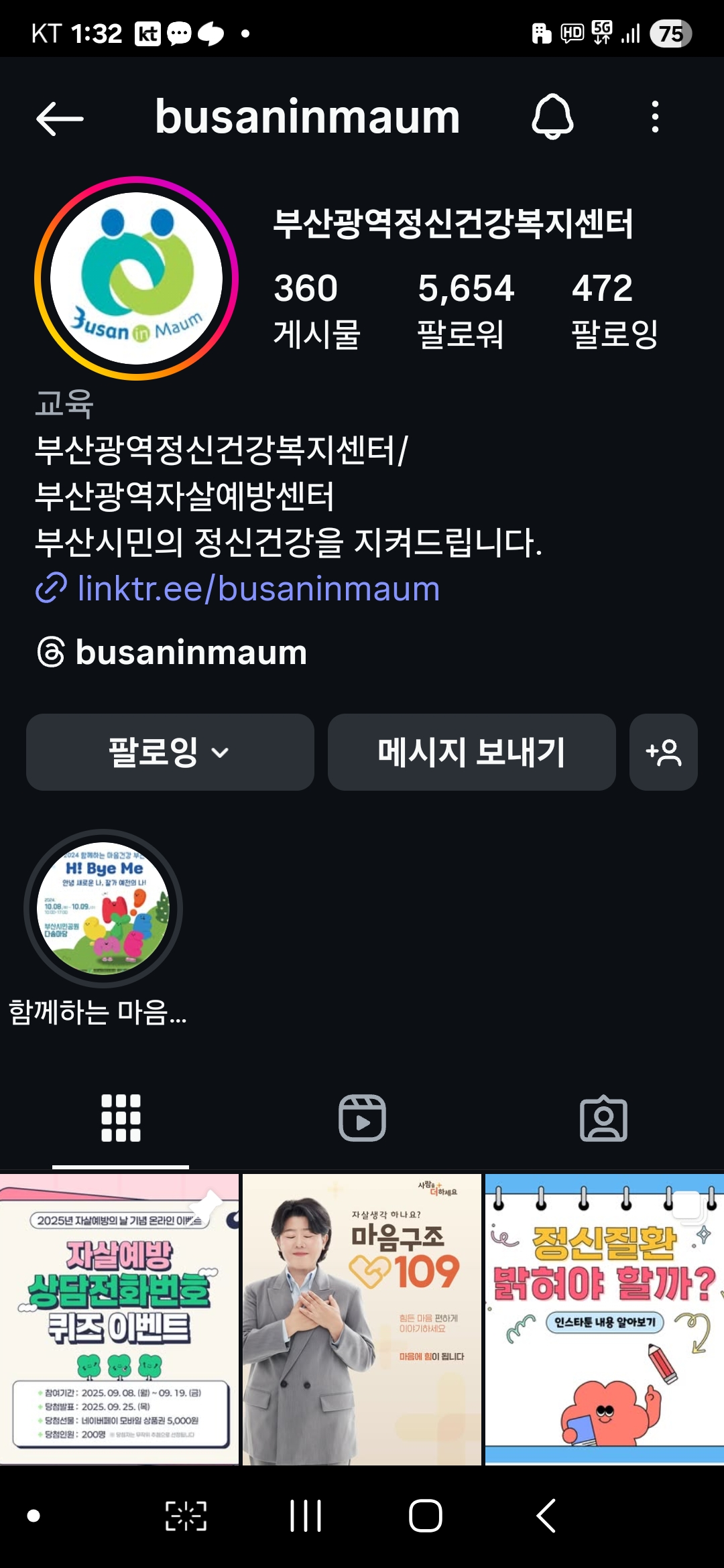Go back using the top arrow
724x1568 pixels.
(60, 119)
